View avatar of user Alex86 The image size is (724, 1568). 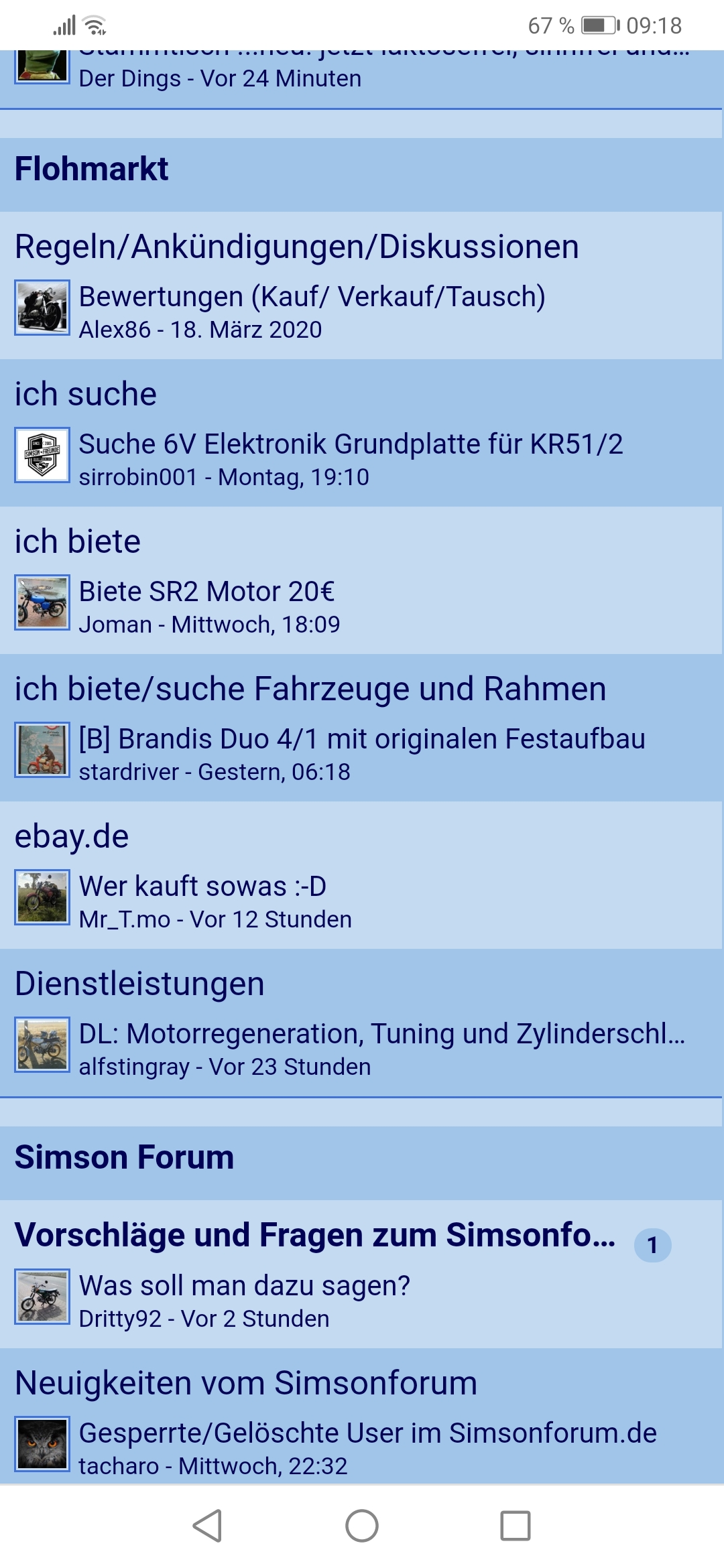[x=42, y=308]
